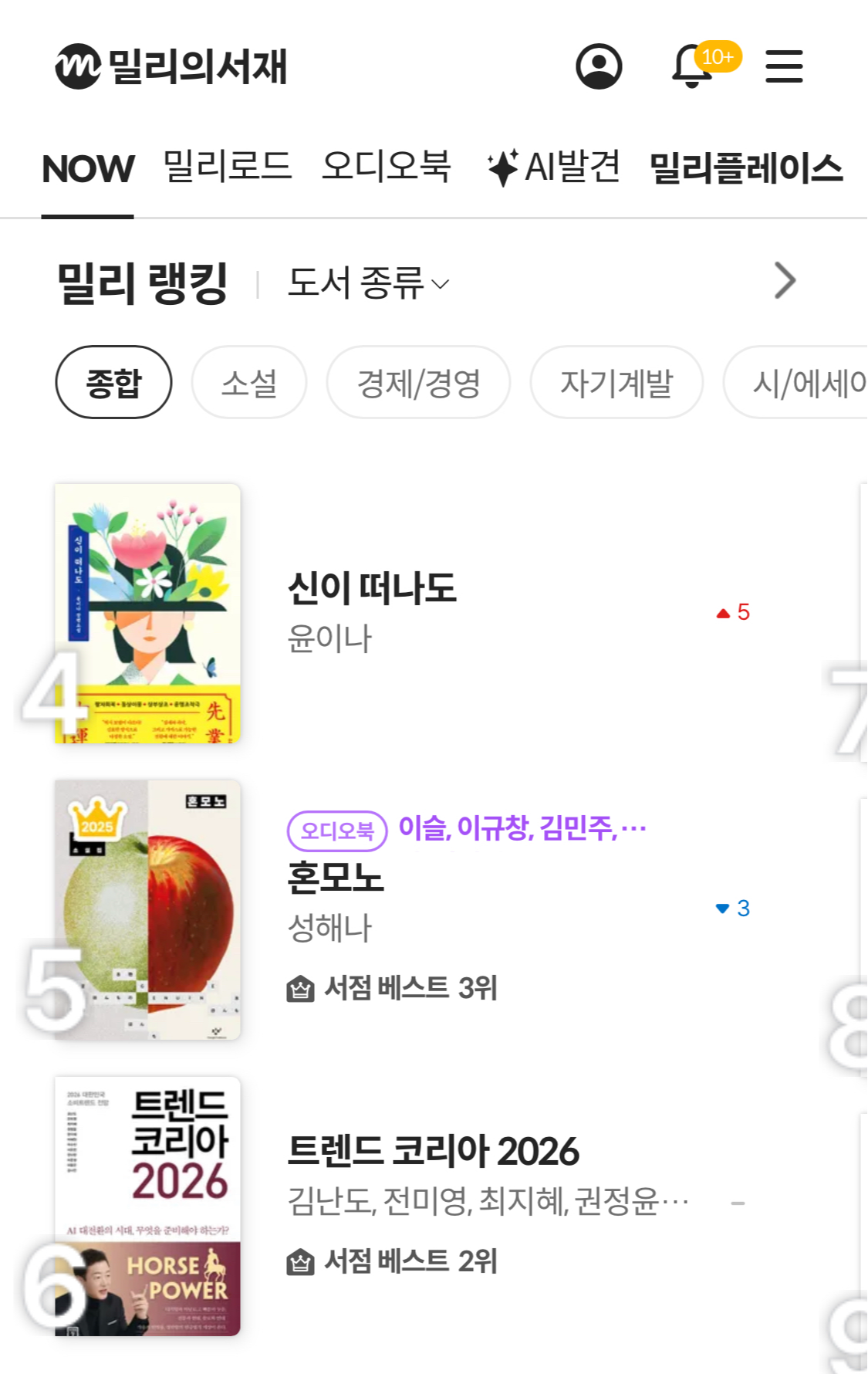Choose the 자기계발 chip
The image size is (868, 1374).
pyautogui.click(x=616, y=383)
